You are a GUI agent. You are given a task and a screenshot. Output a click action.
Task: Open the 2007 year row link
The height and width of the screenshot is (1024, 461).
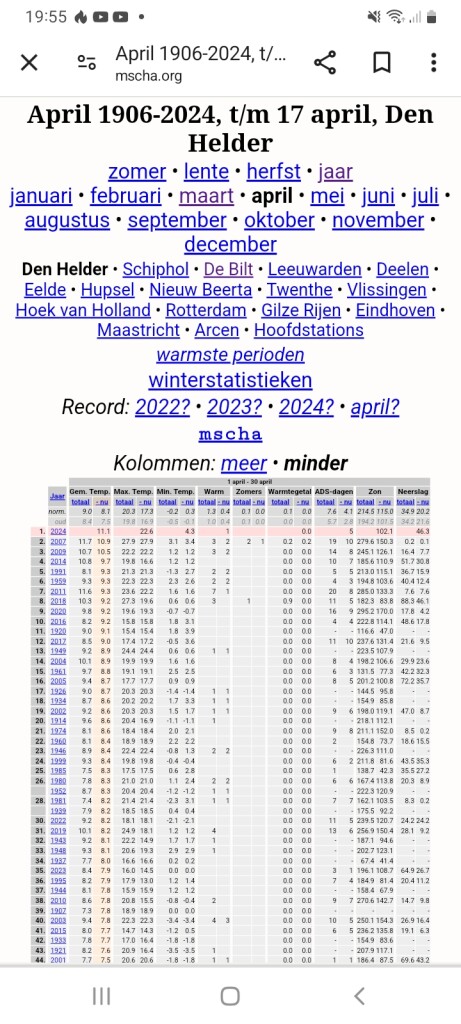[x=57, y=541]
